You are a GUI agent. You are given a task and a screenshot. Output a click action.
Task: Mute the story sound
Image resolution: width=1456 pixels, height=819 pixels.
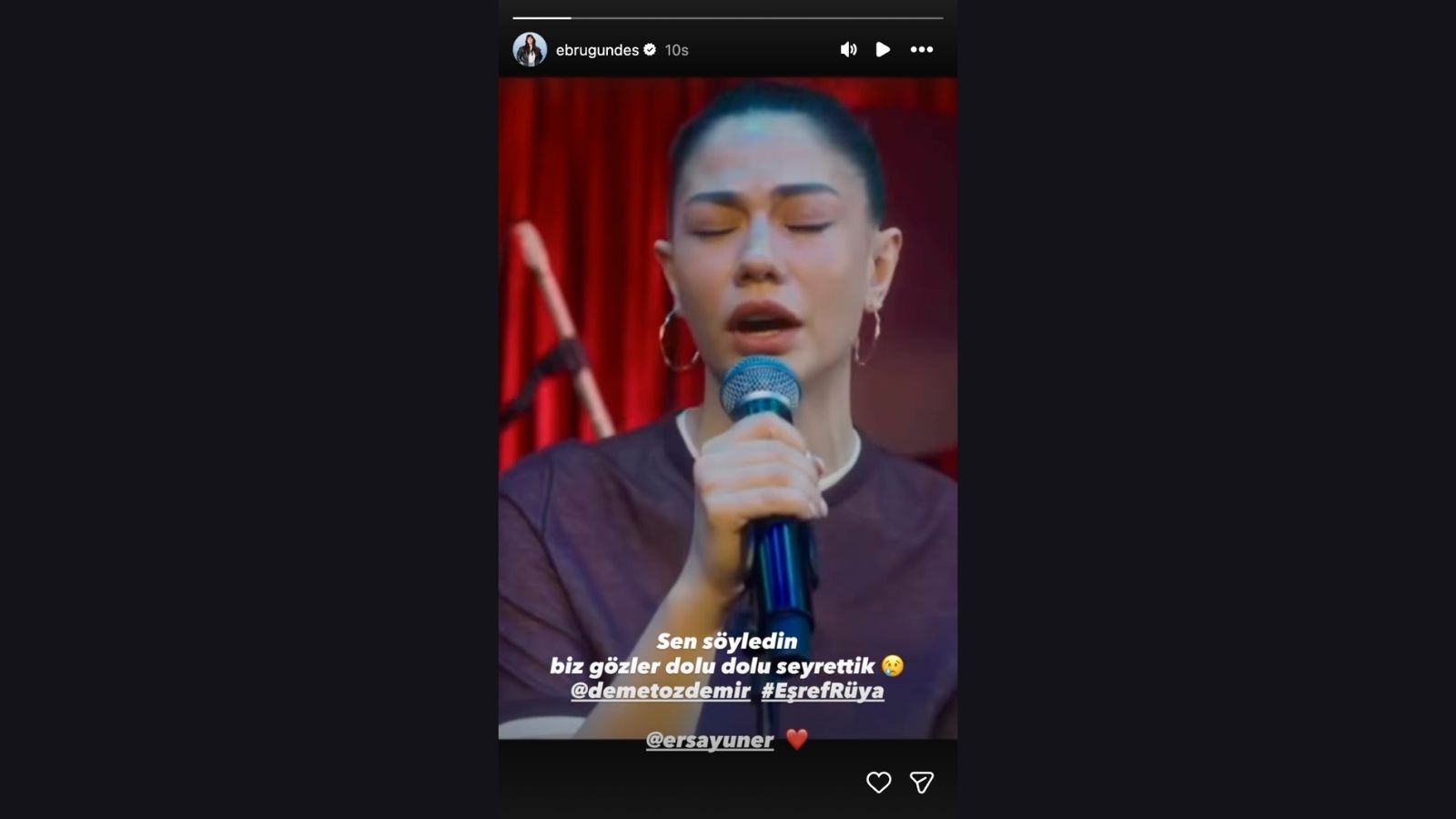click(x=848, y=50)
